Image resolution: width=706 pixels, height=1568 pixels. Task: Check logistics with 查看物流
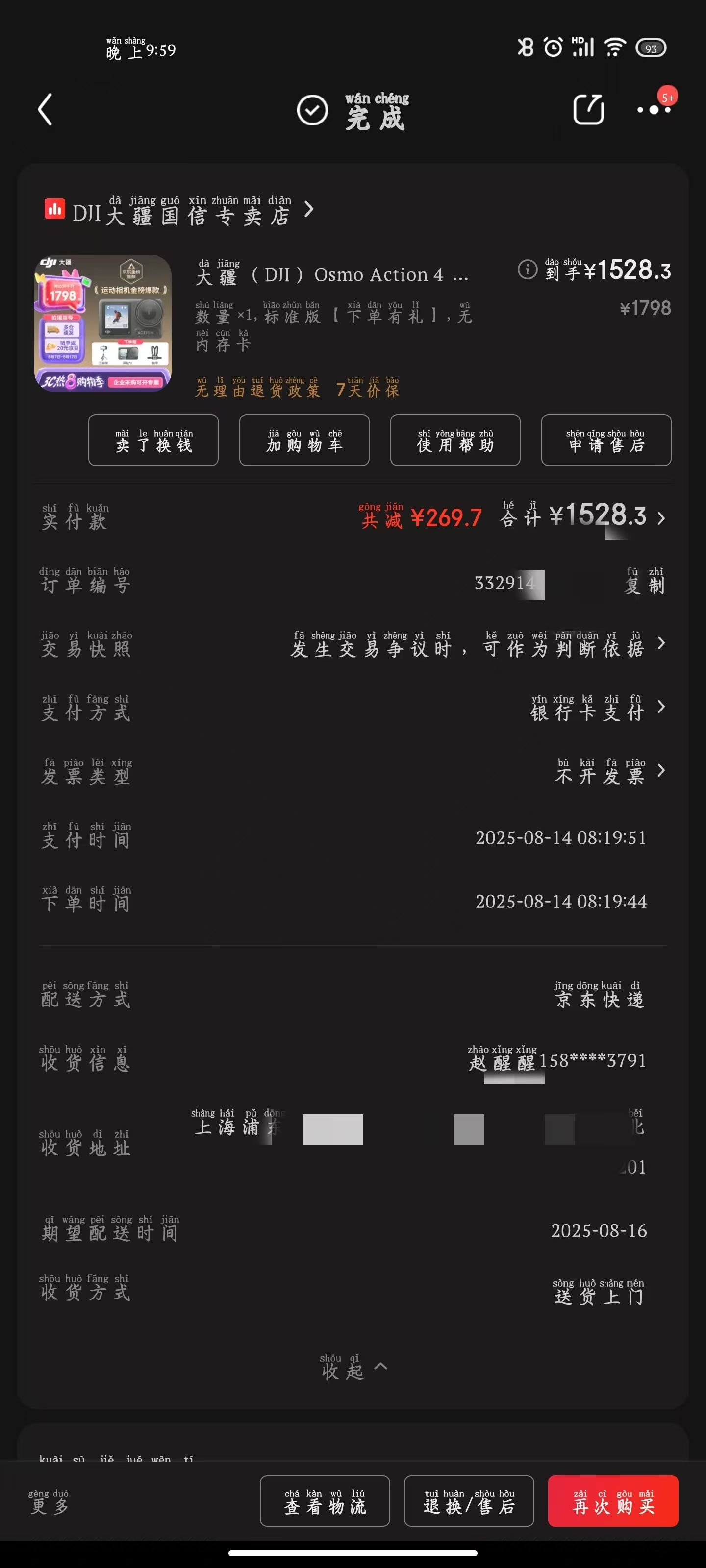pyautogui.click(x=325, y=1502)
